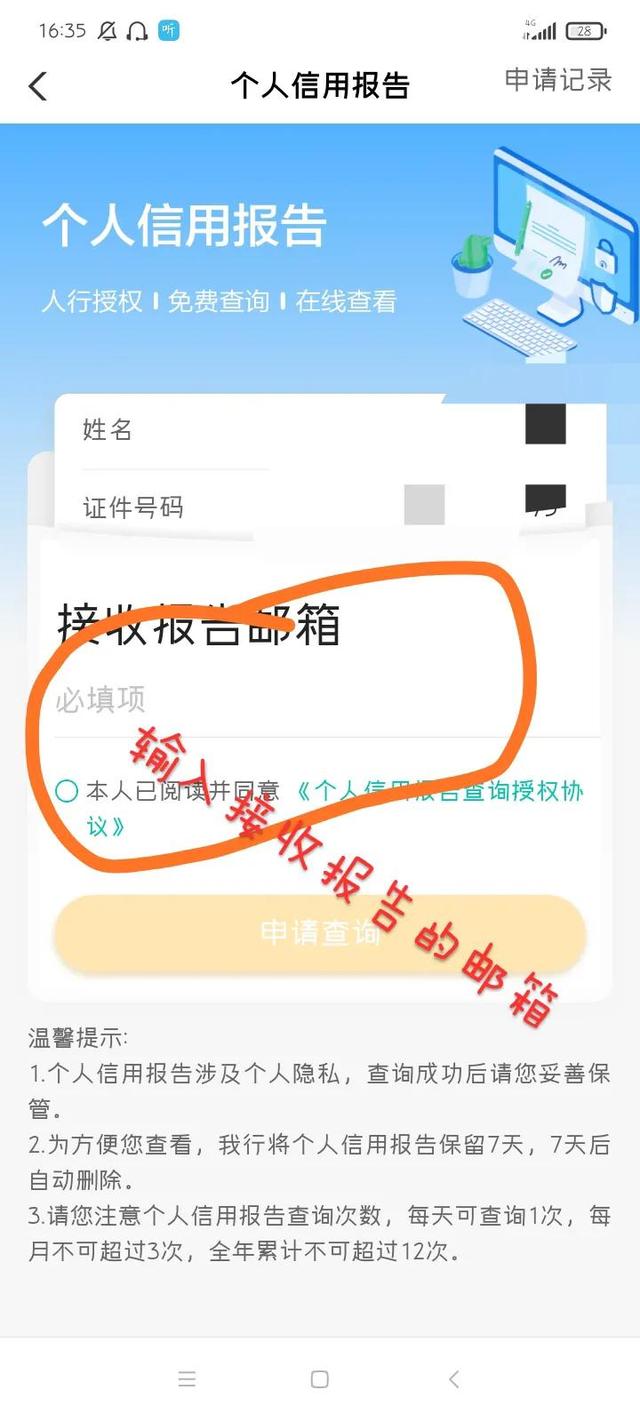Tap the 申请查询 button
Image resolution: width=640 pixels, height=1422 pixels.
coord(320,933)
